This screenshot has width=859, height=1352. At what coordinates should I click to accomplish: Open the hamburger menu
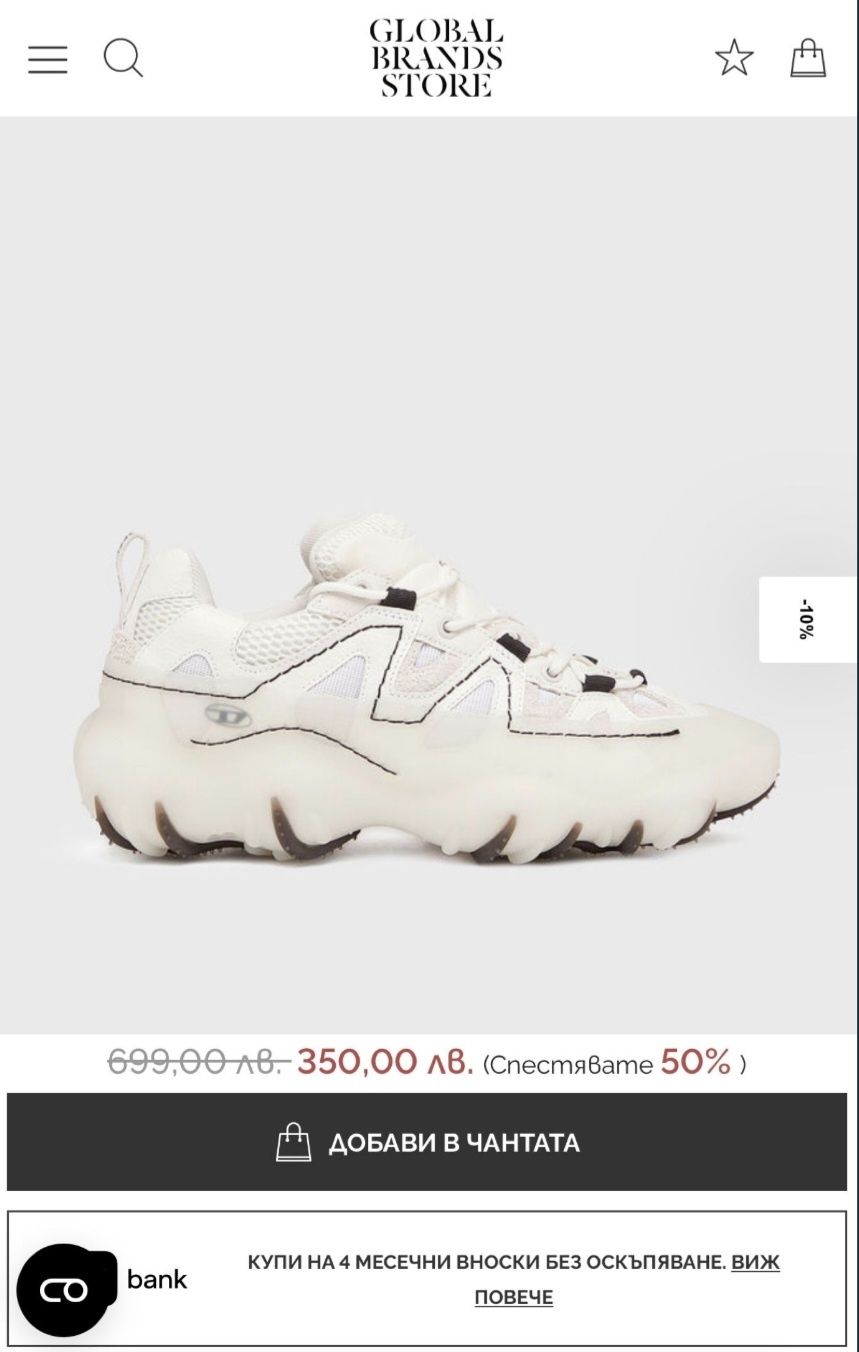(47, 59)
